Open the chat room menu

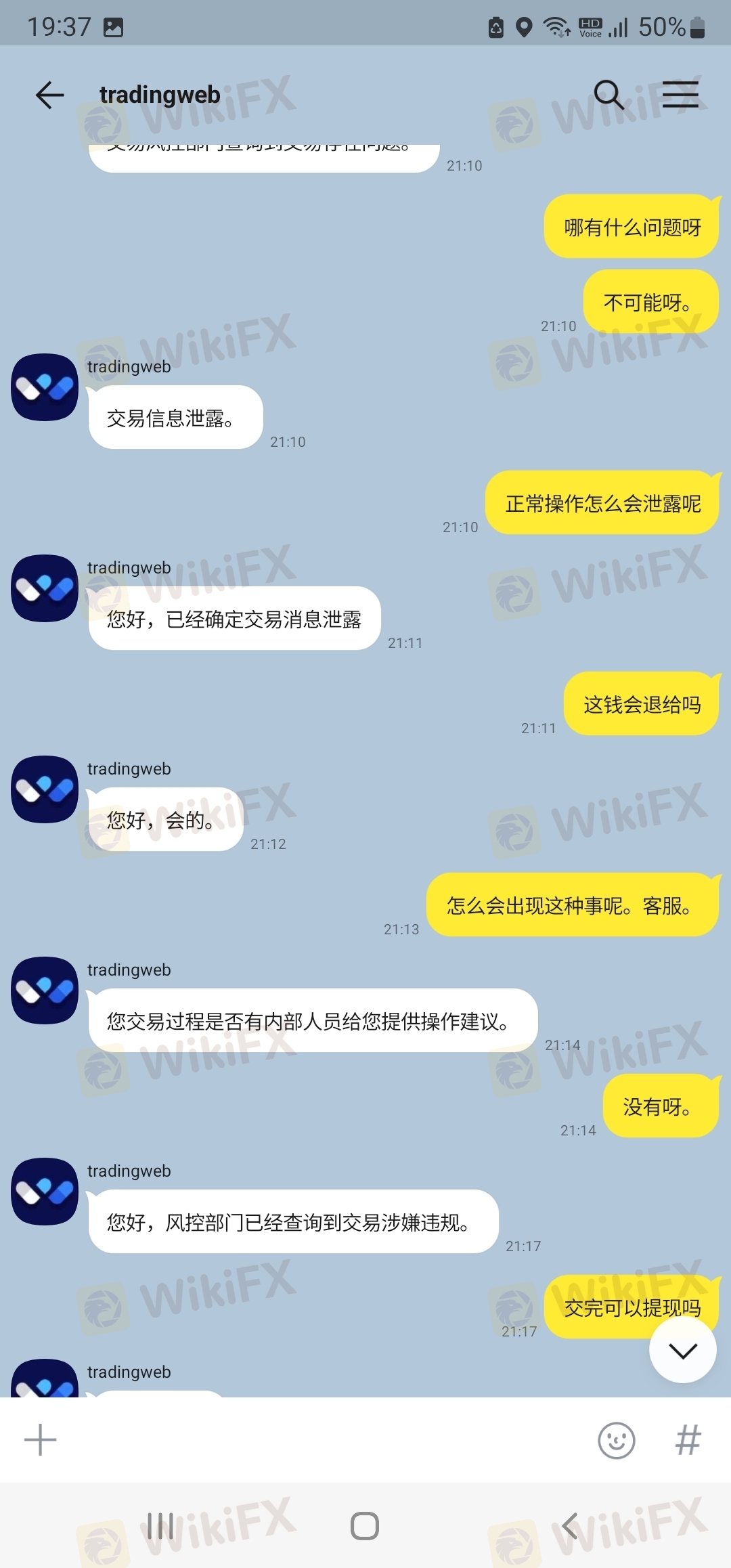pyautogui.click(x=680, y=95)
